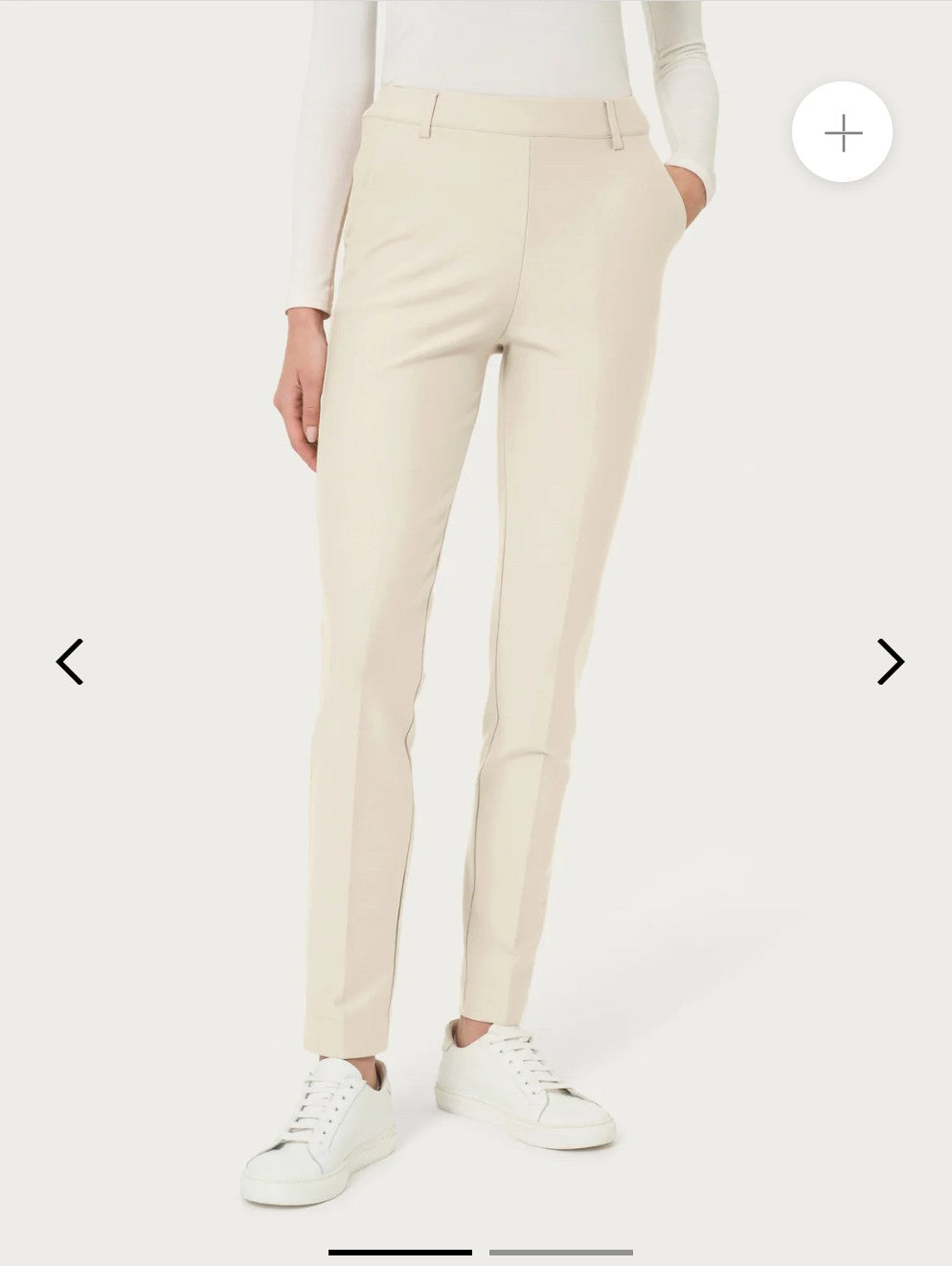Go to the next product image

pos(890,661)
